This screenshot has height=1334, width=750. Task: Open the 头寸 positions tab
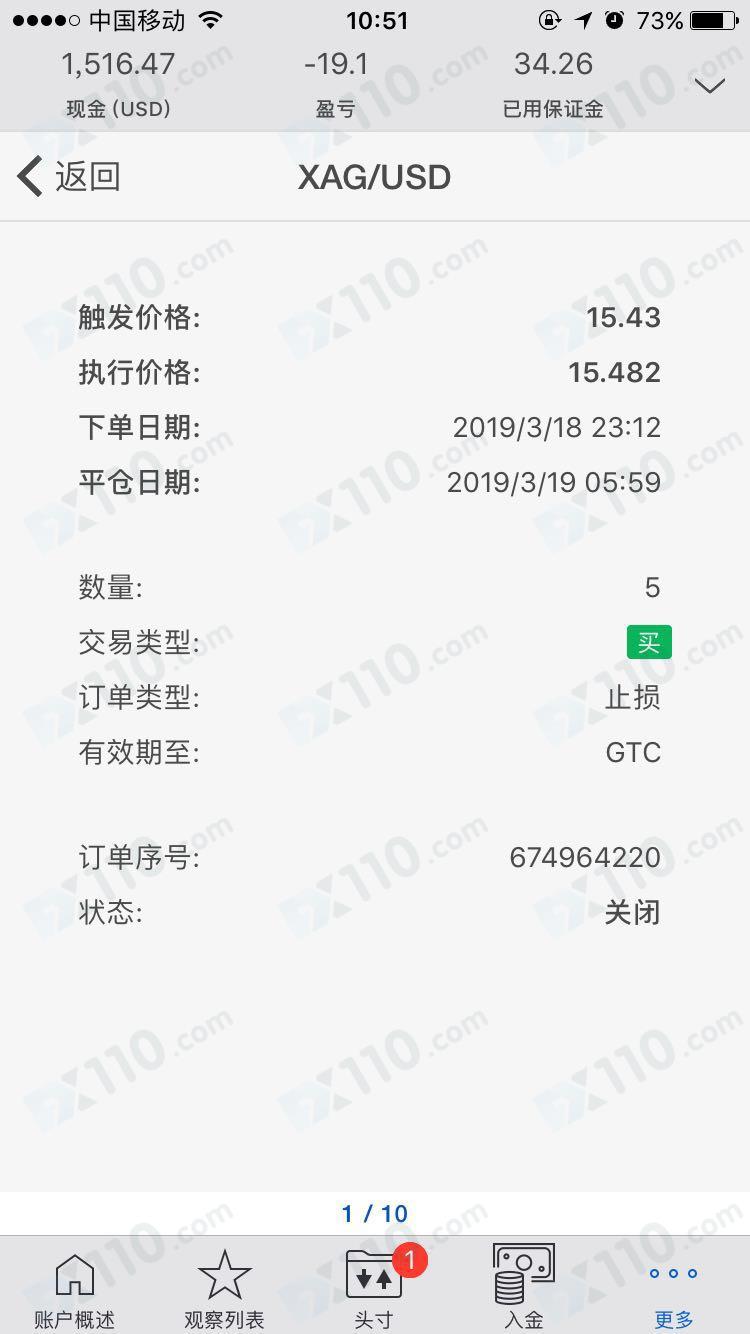375,1289
